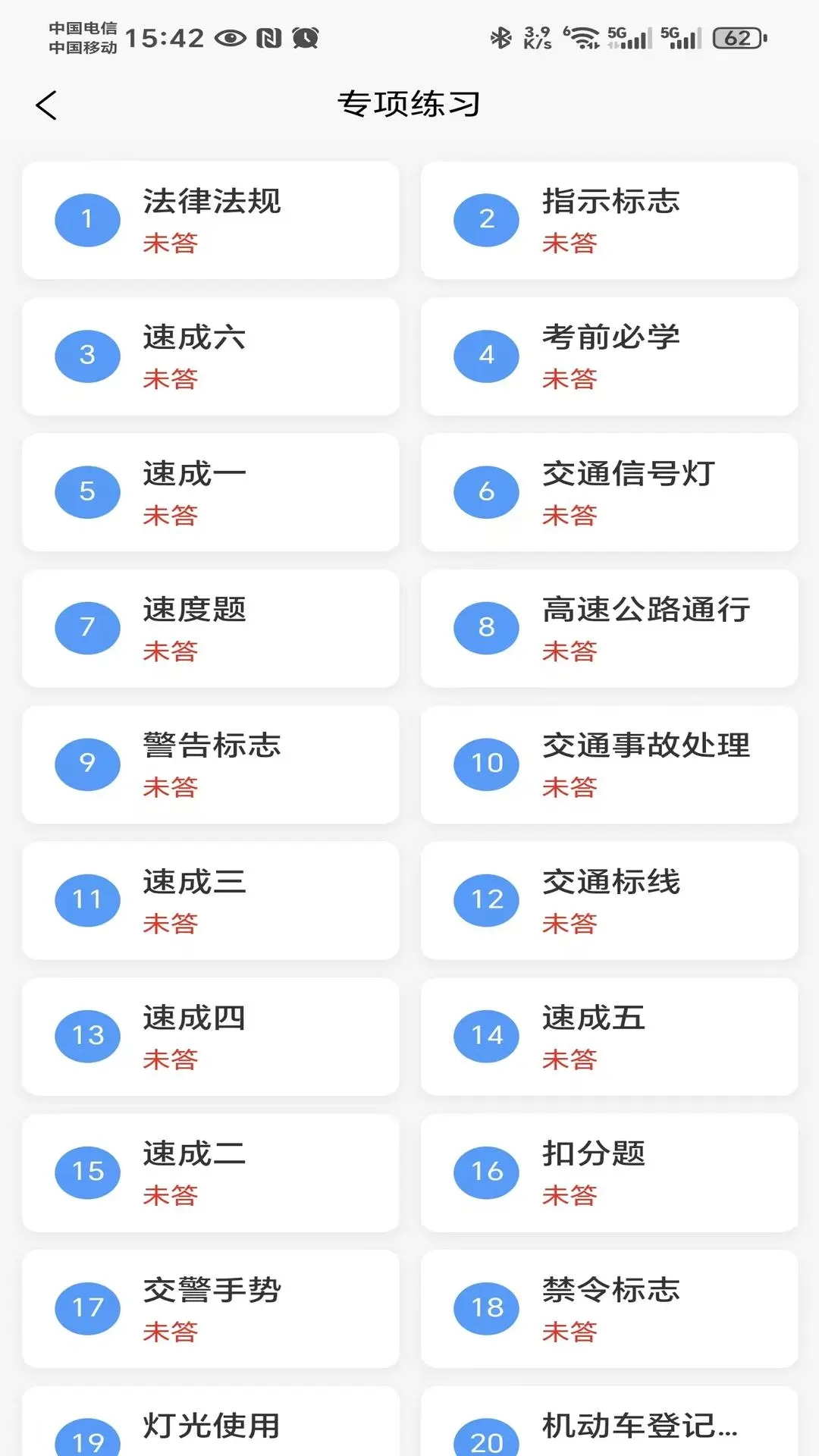Open 考前必学 practice set
This screenshot has height=1456, width=819.
click(x=610, y=356)
